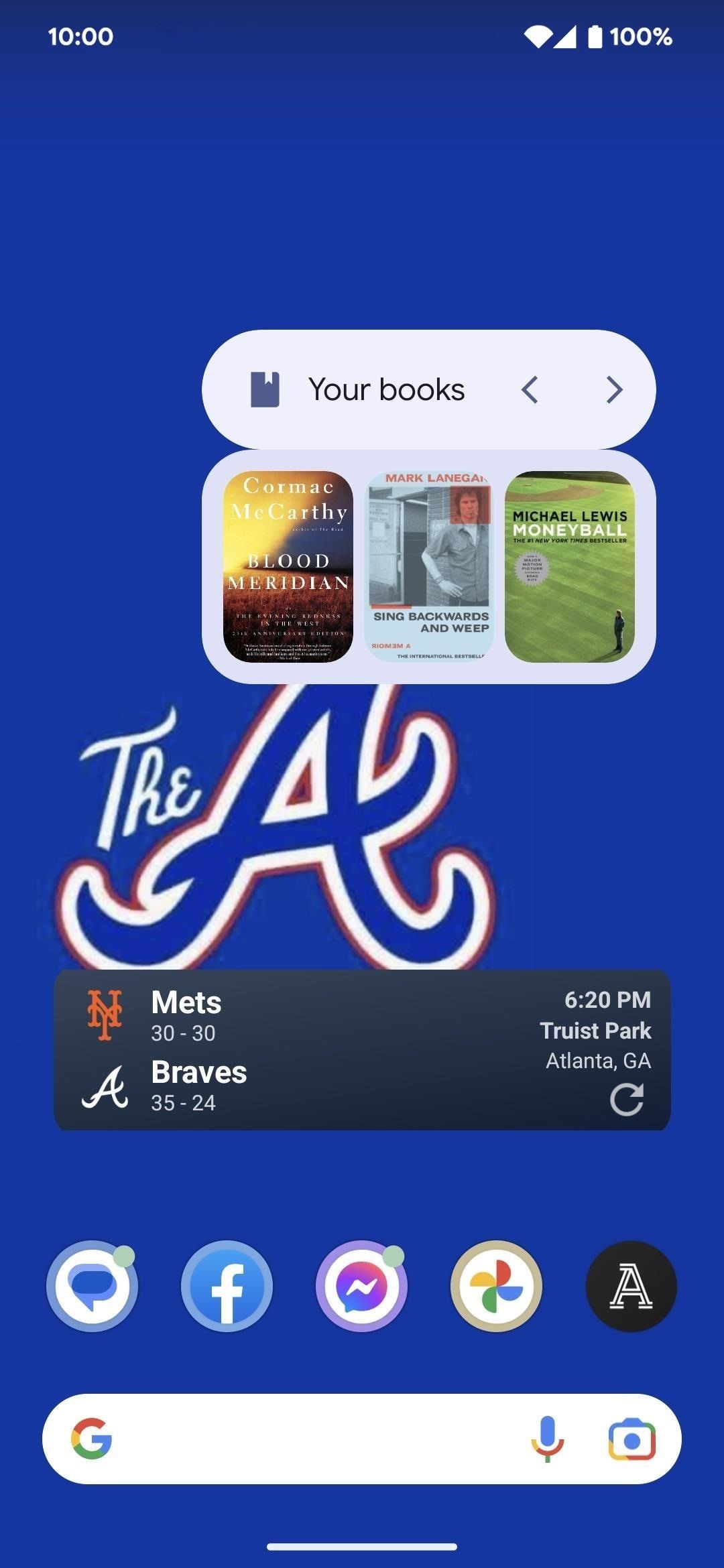The image size is (724, 1568).
Task: Open the Mets vs Braves game card
Action: (x=362, y=1050)
